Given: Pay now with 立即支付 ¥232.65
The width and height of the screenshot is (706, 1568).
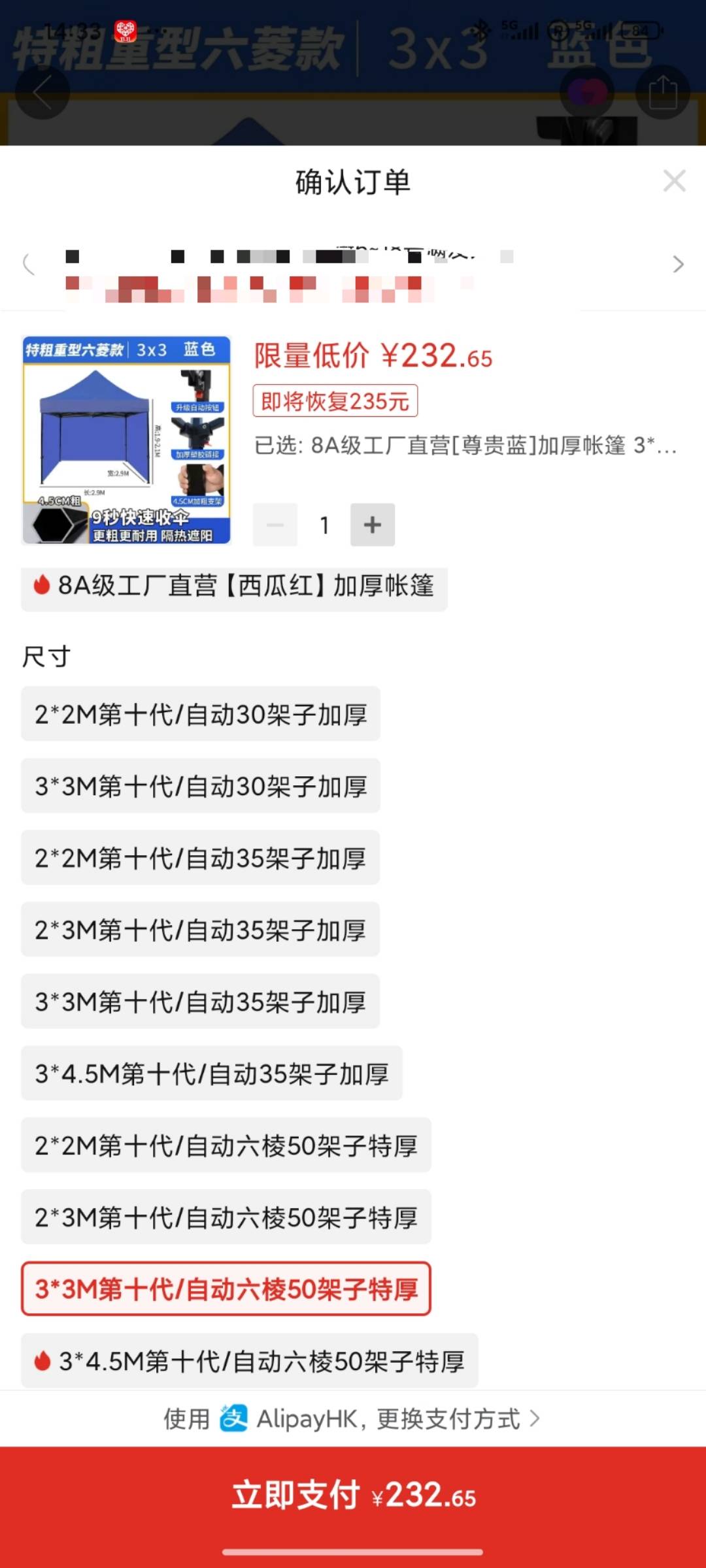Looking at the screenshot, I should [x=353, y=1495].
